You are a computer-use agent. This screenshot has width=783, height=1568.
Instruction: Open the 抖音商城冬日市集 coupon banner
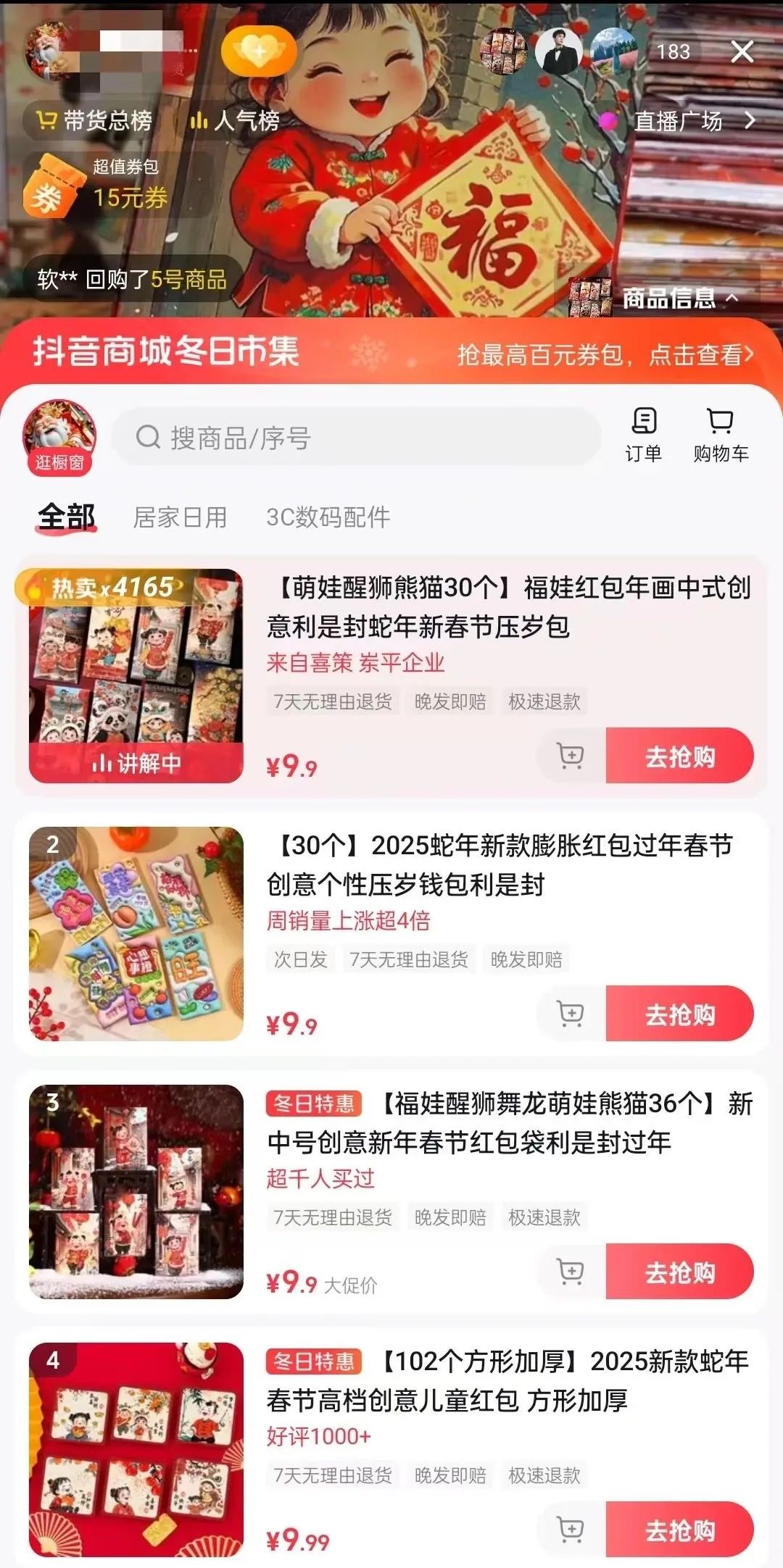point(391,354)
